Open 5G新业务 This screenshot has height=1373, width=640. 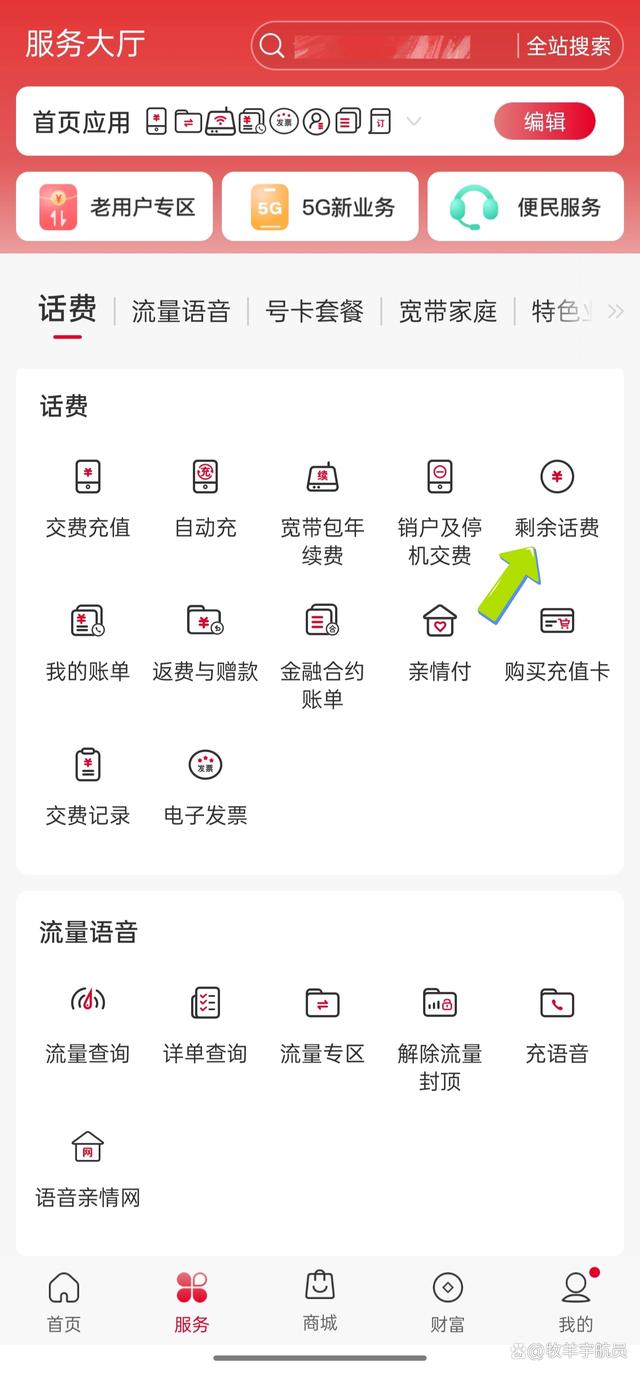320,207
